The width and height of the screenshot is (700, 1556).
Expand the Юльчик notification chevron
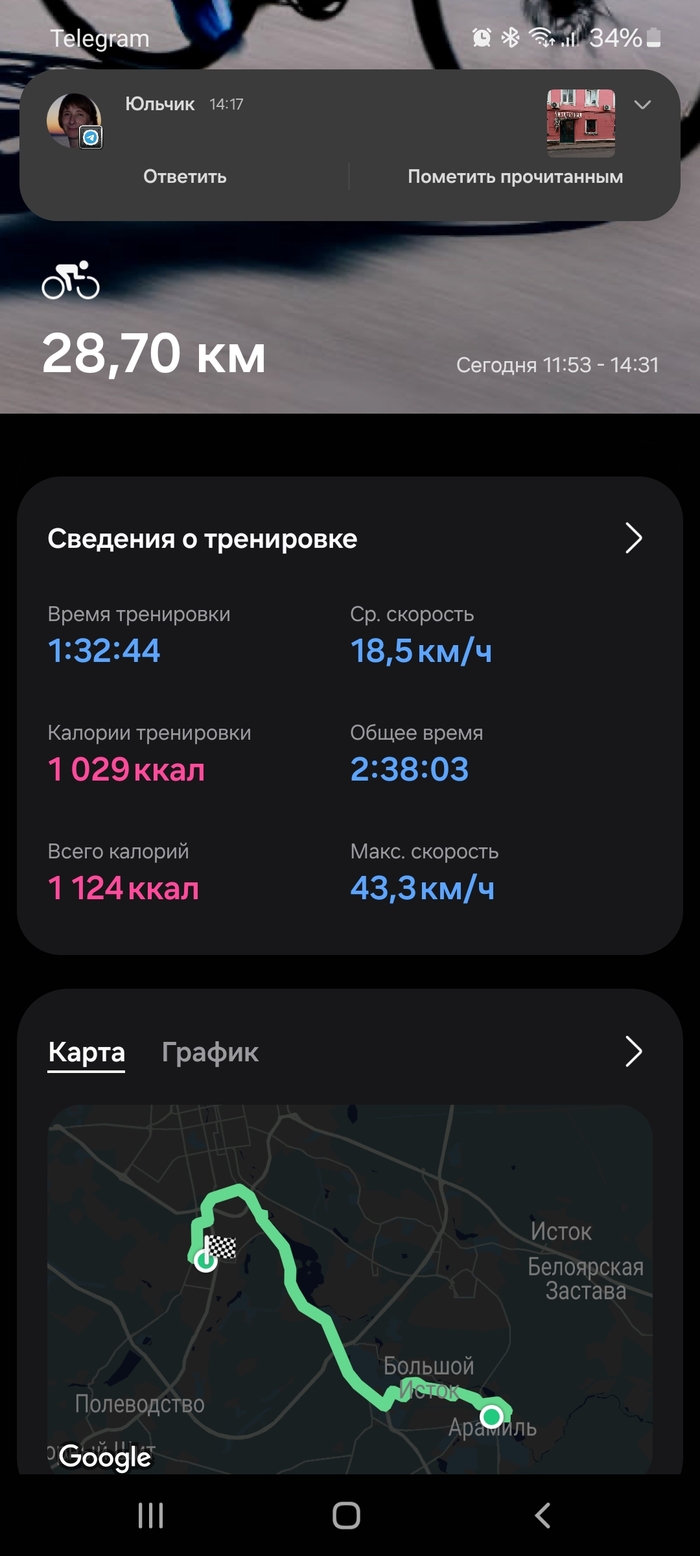[x=643, y=105]
